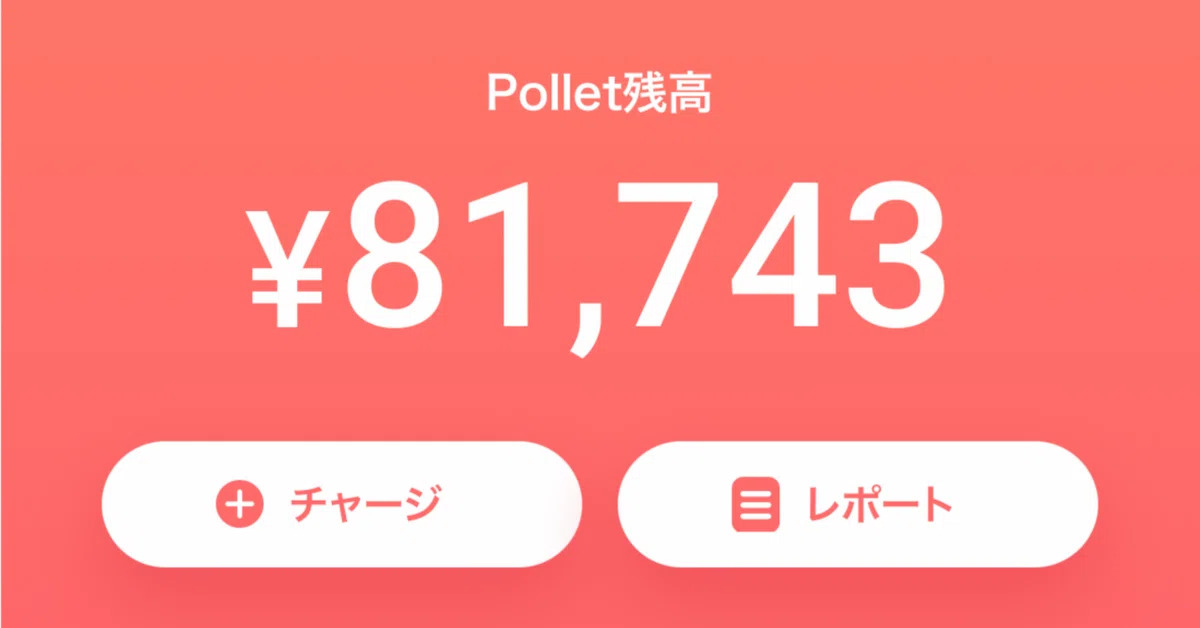The width and height of the screenshot is (1200, 628).
Task: Tap the チャージ button to add funds
Action: (x=341, y=504)
